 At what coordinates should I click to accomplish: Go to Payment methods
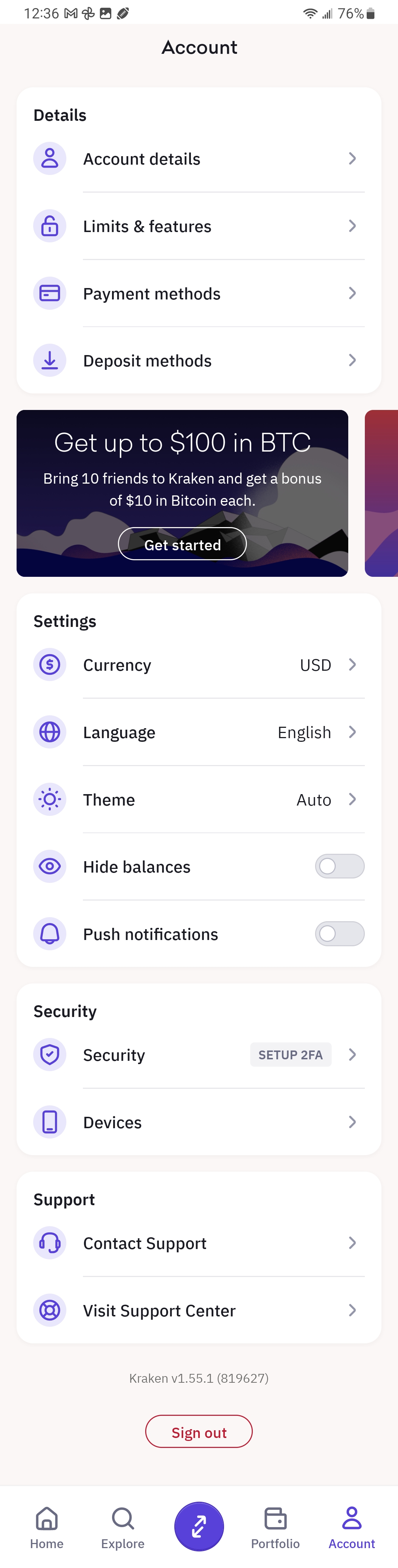tap(198, 294)
